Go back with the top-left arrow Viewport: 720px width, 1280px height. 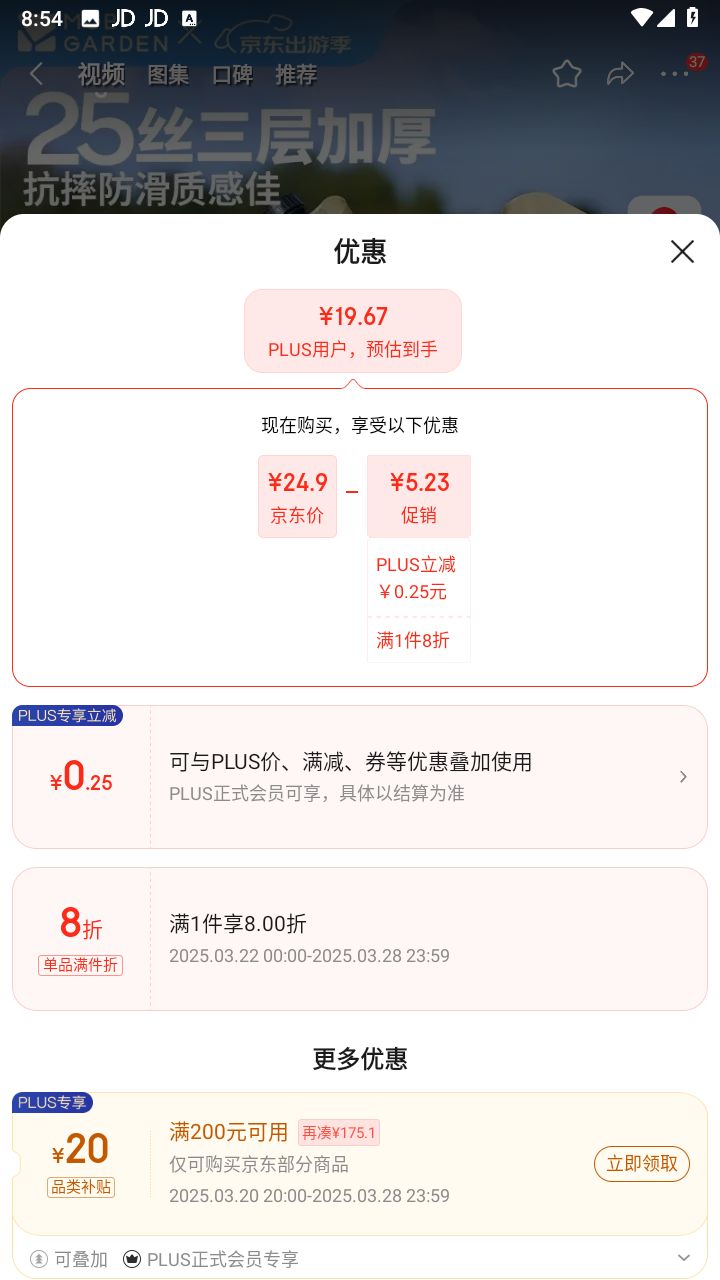click(37, 74)
